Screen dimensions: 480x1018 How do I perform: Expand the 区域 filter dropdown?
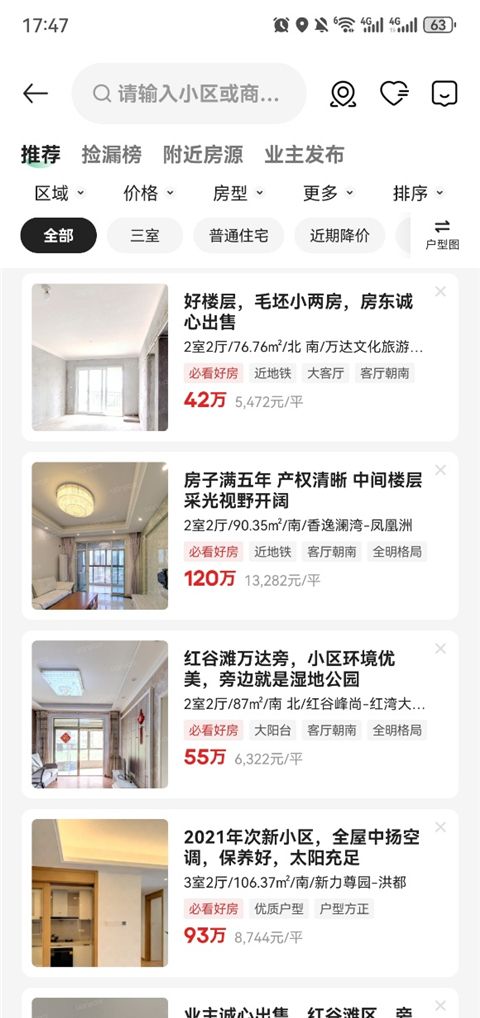pyautogui.click(x=60, y=193)
